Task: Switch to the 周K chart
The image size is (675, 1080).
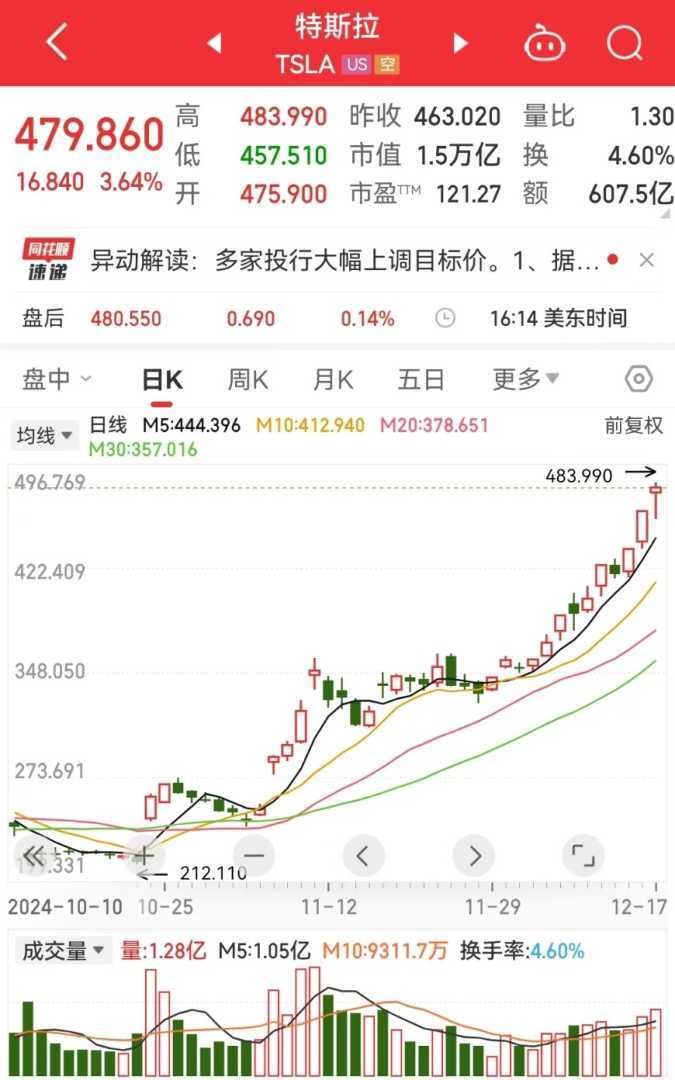Action: click(248, 379)
